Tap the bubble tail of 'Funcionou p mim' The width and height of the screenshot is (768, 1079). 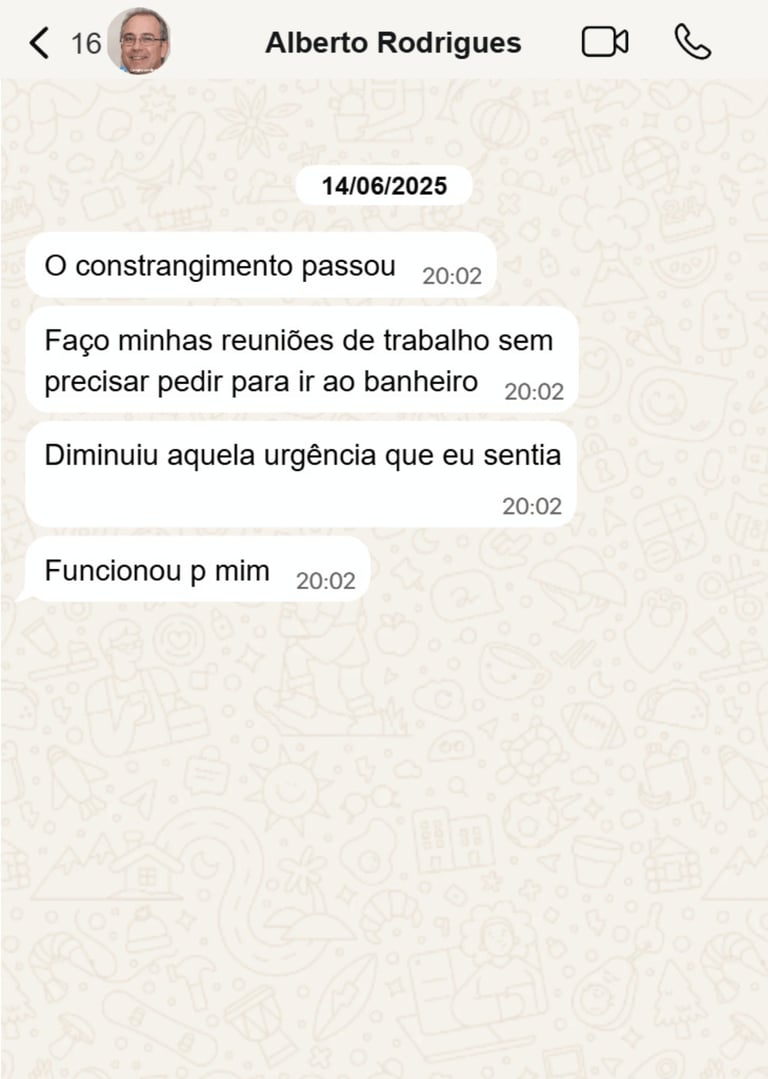(27, 592)
